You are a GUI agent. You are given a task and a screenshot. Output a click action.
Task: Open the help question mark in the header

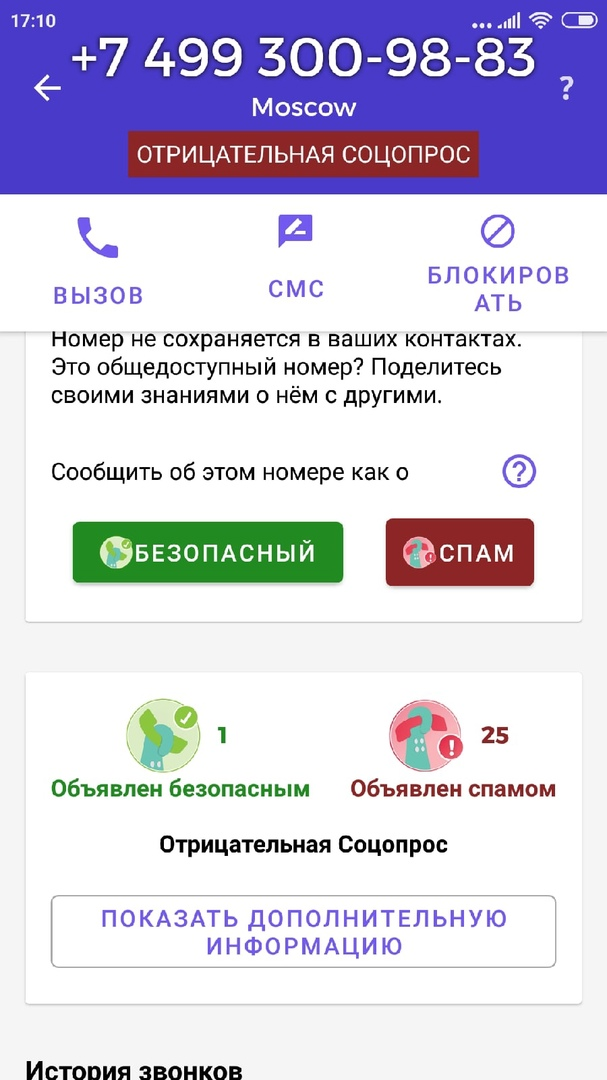(566, 88)
